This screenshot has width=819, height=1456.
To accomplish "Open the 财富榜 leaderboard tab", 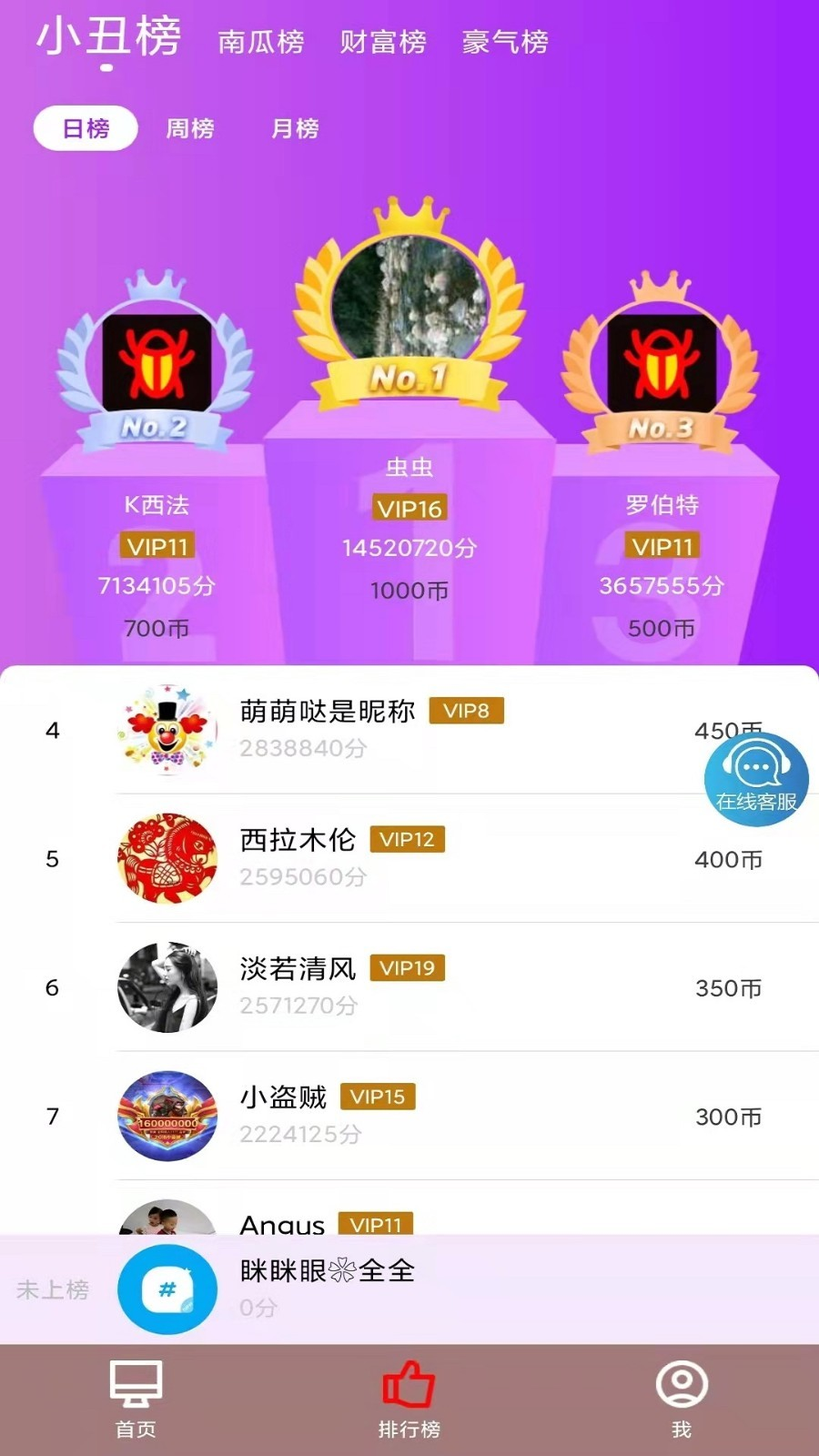I will (383, 42).
